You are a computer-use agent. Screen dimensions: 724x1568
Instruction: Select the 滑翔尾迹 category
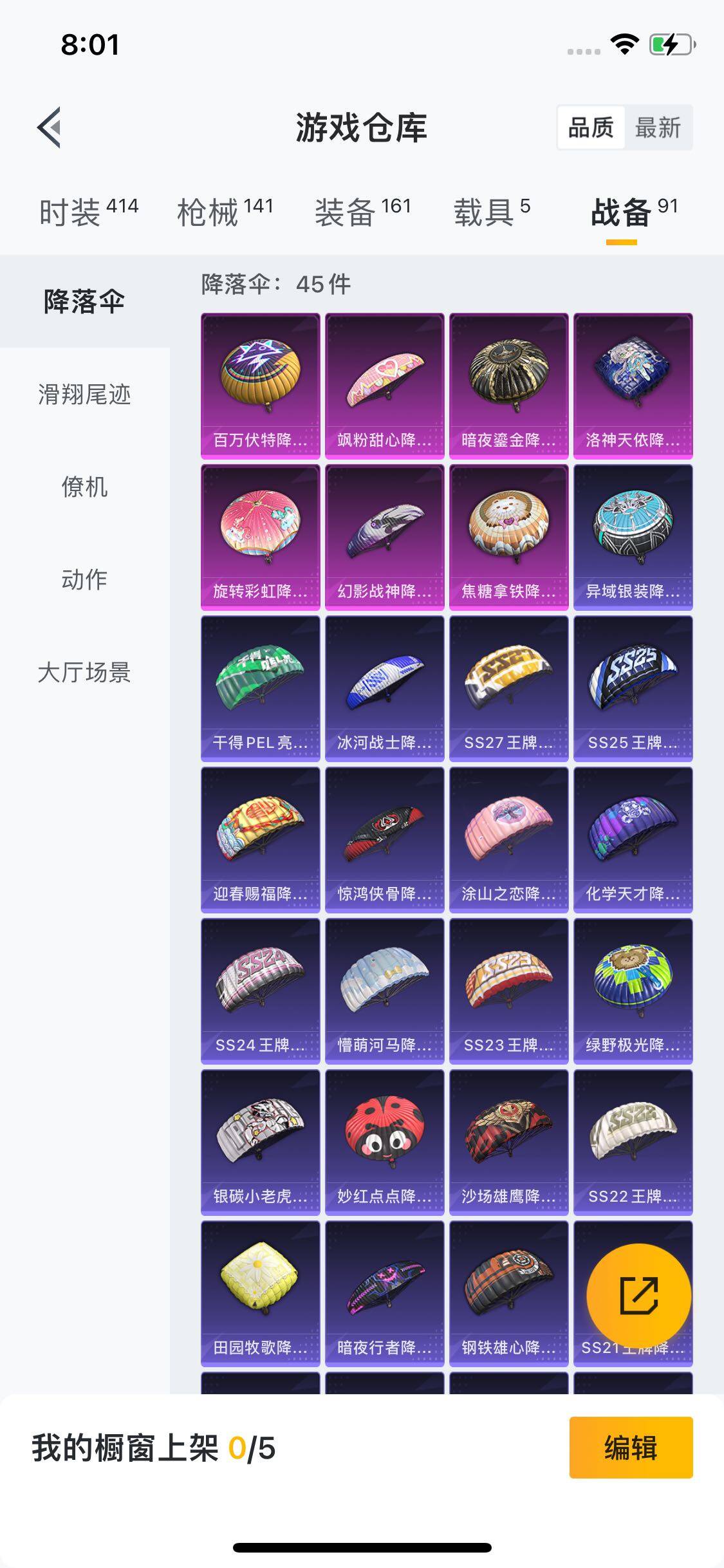[84, 394]
